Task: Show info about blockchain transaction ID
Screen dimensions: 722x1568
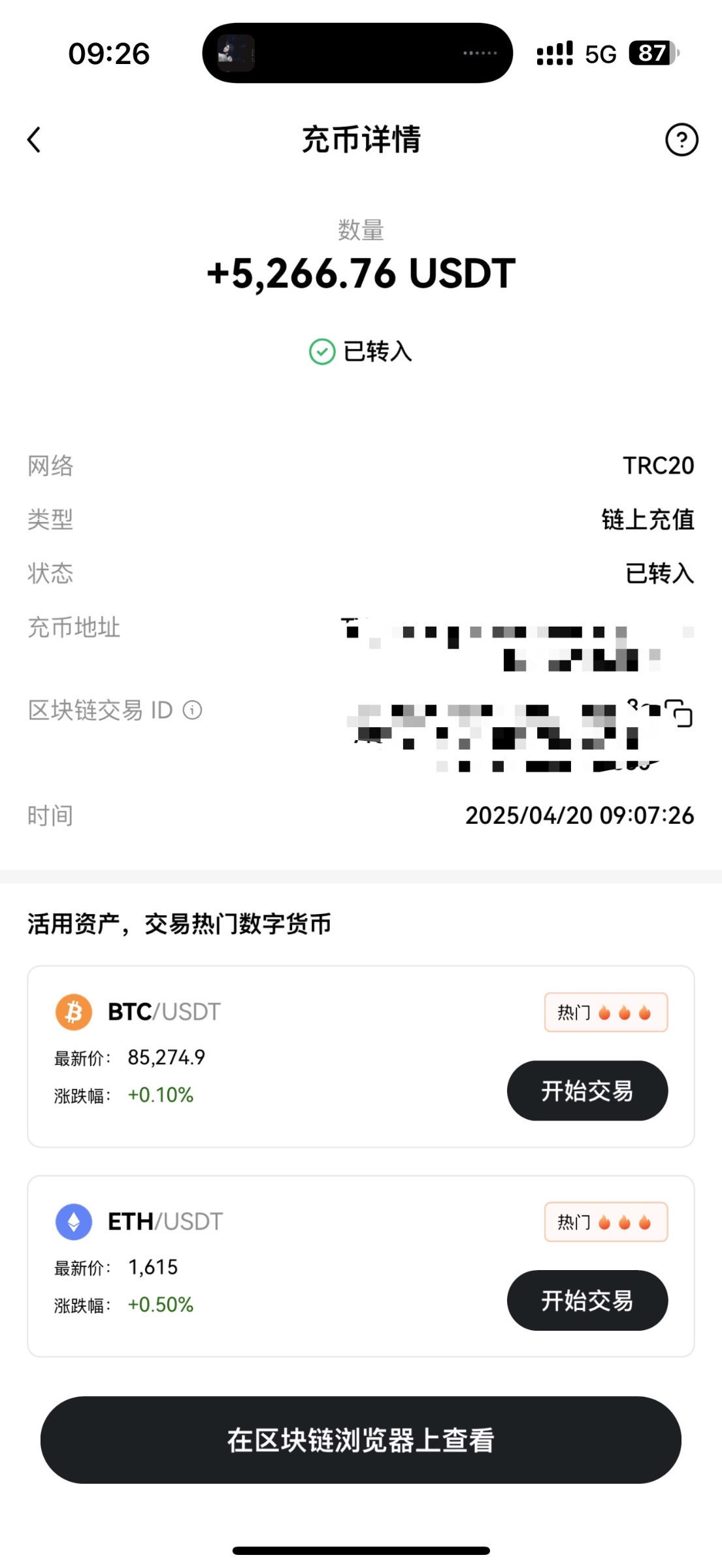Action: pos(193,710)
